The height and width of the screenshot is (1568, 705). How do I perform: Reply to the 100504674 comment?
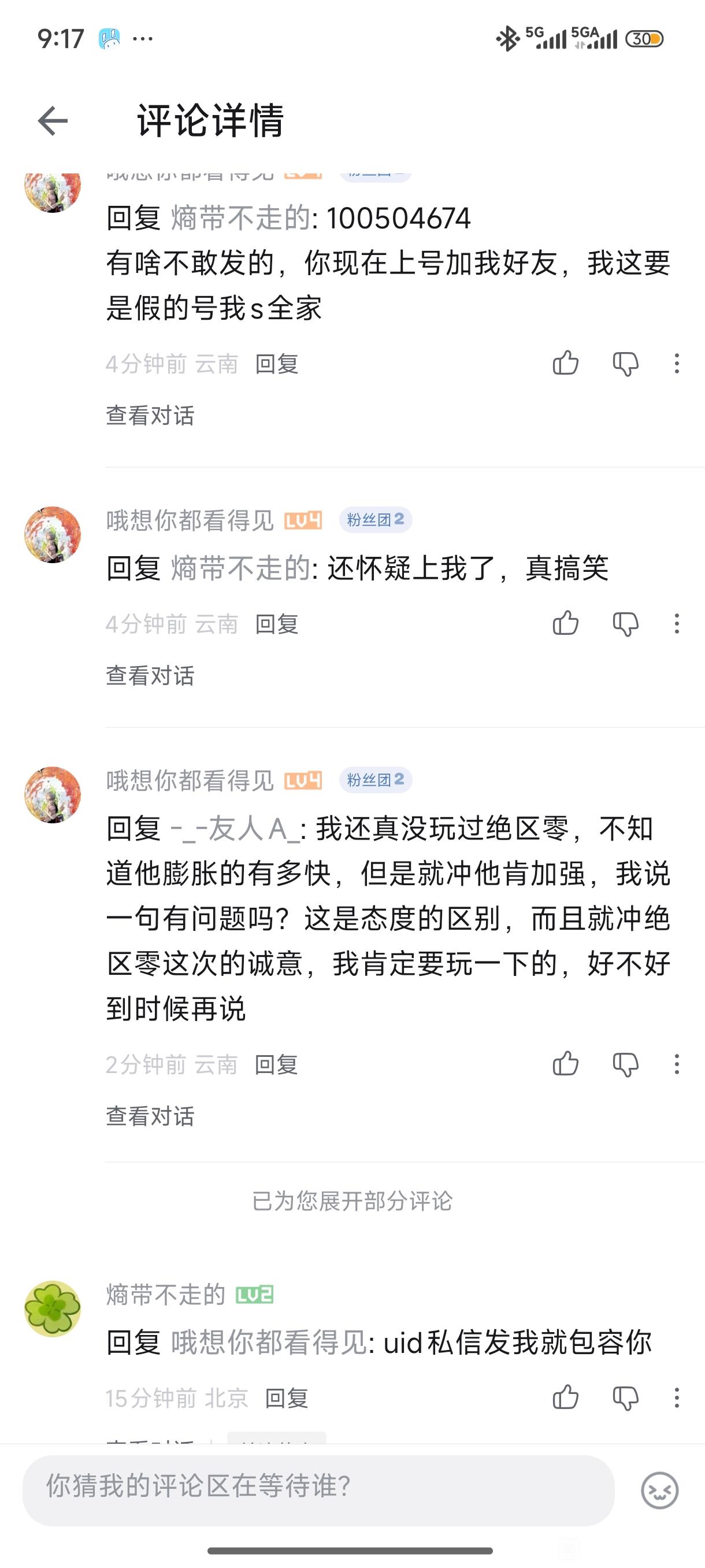point(277,364)
